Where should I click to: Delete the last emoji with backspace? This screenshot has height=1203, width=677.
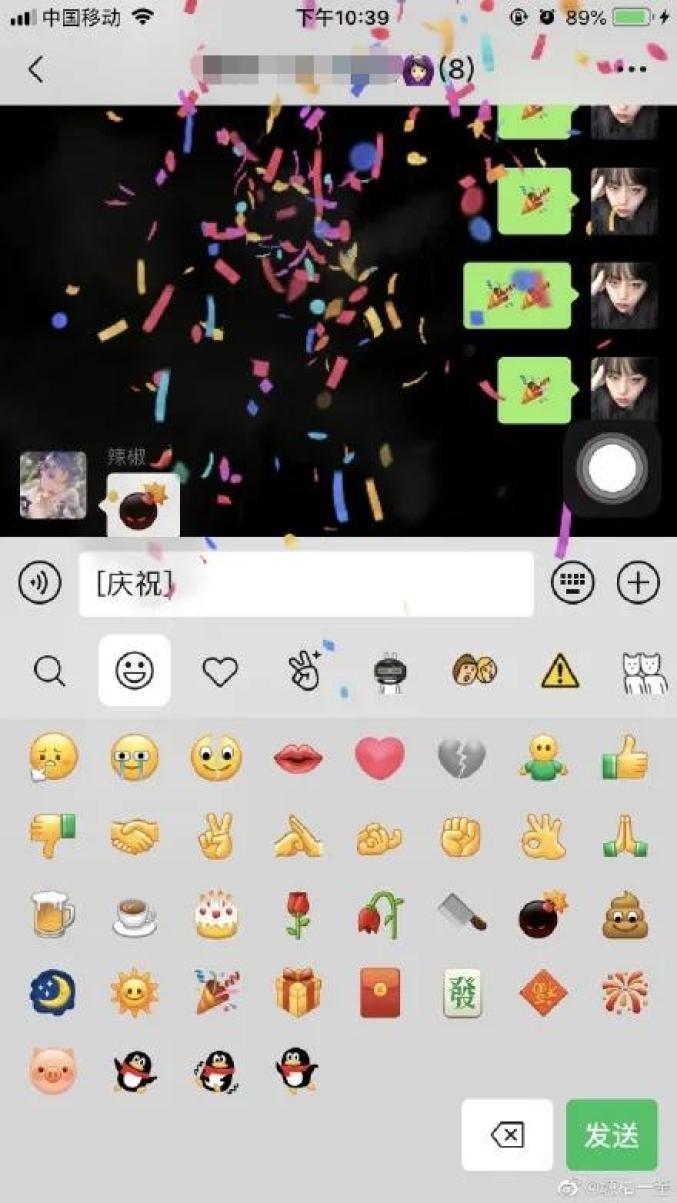click(x=507, y=1135)
